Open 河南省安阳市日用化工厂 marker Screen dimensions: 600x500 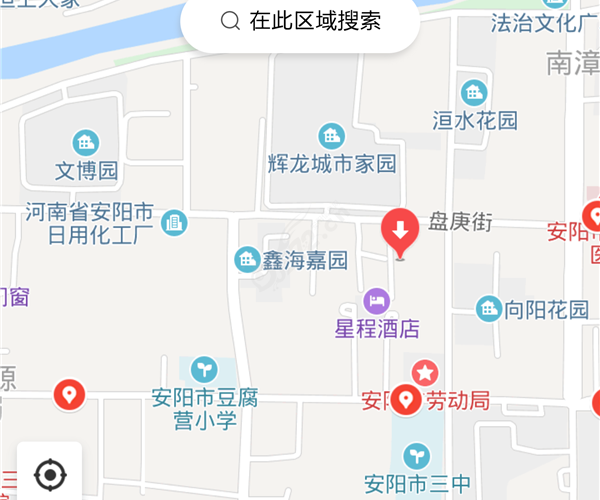tap(174, 223)
